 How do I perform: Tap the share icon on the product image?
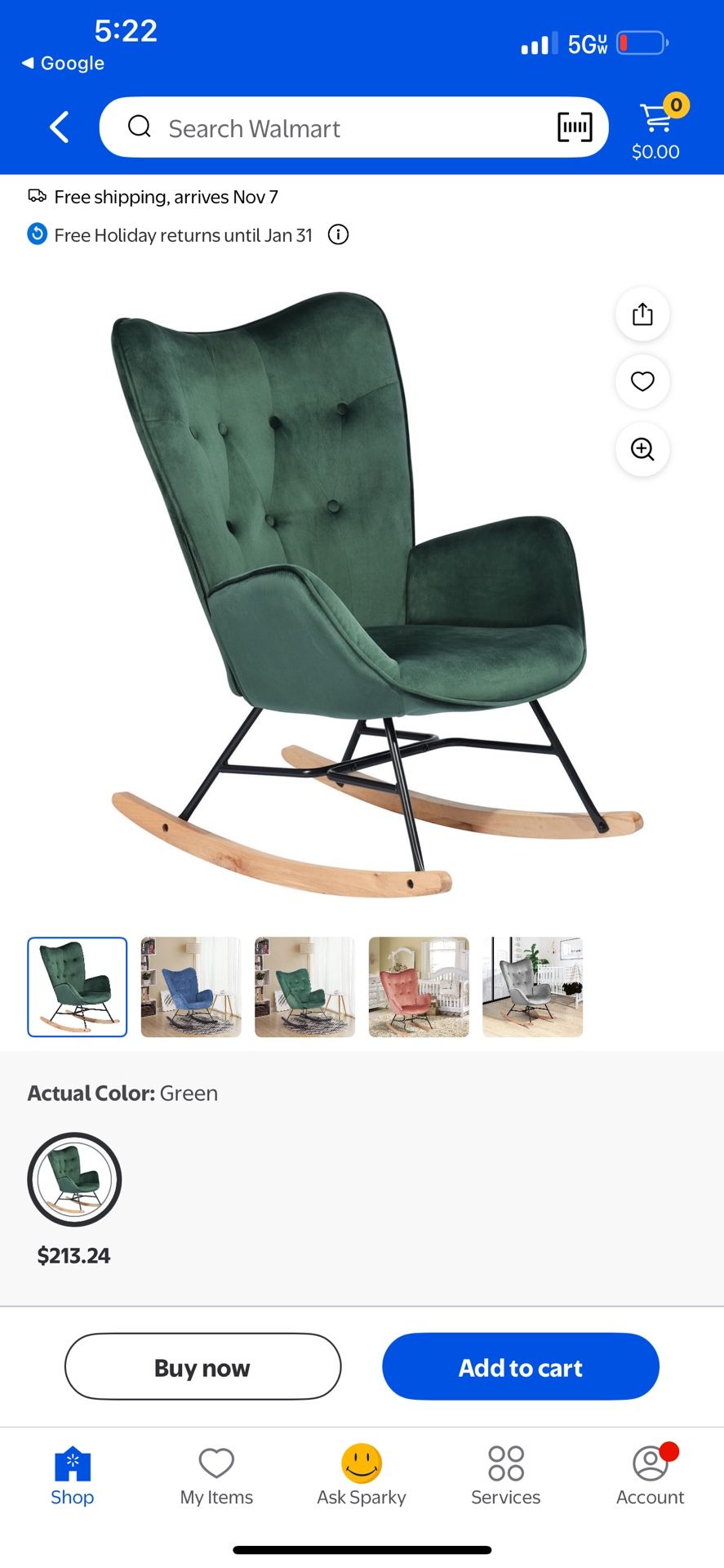pos(642,314)
